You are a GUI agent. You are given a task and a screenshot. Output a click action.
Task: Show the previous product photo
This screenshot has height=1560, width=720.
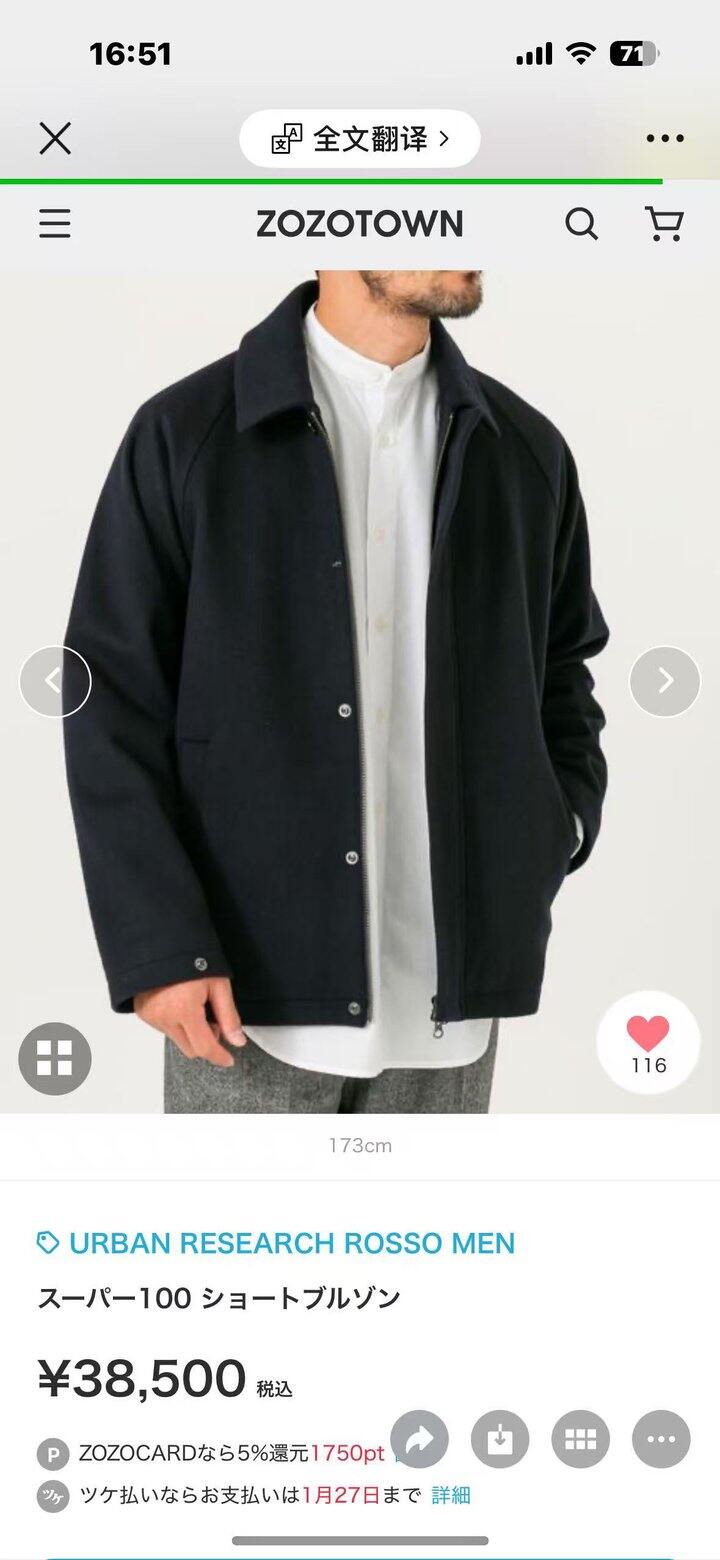tap(55, 682)
